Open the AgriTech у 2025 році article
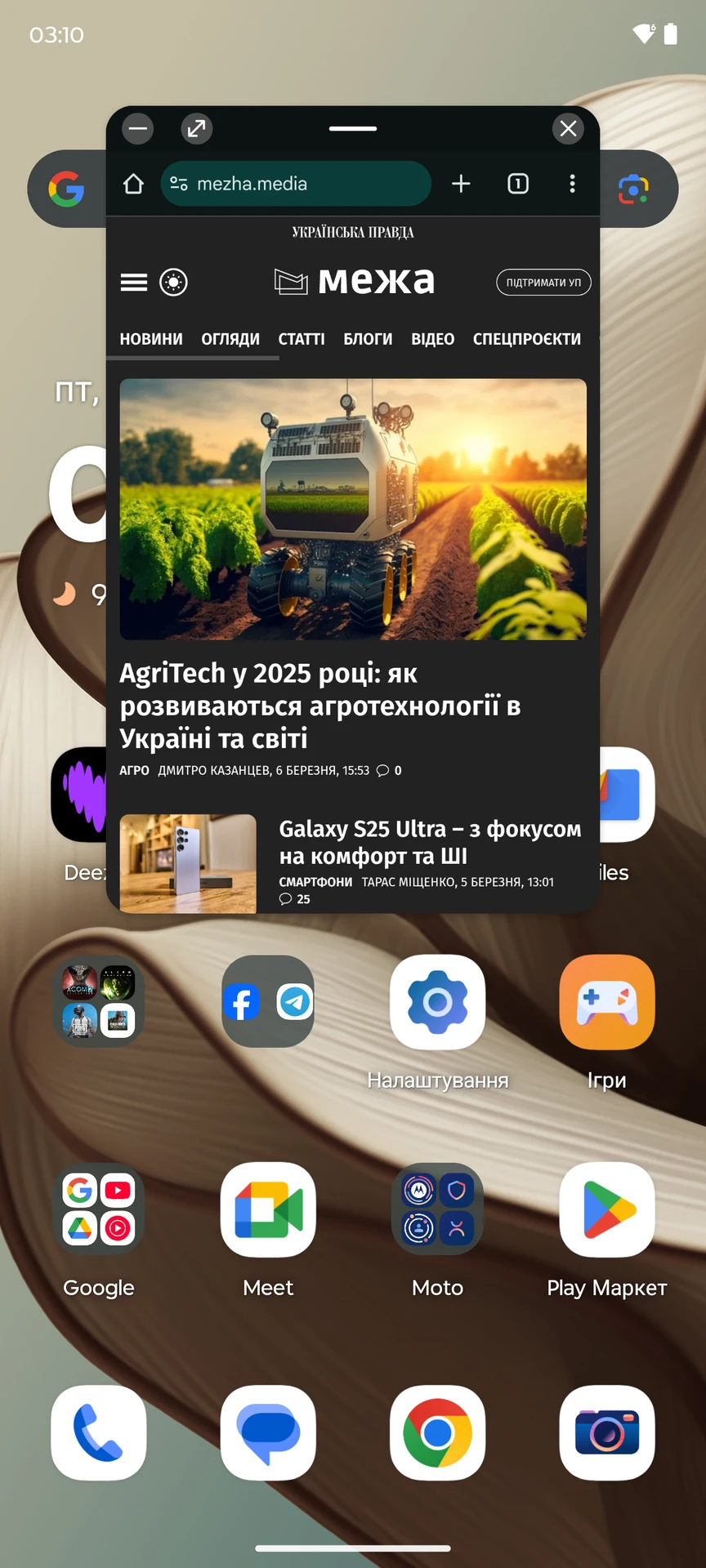This screenshot has height=1568, width=706. pyautogui.click(x=319, y=706)
